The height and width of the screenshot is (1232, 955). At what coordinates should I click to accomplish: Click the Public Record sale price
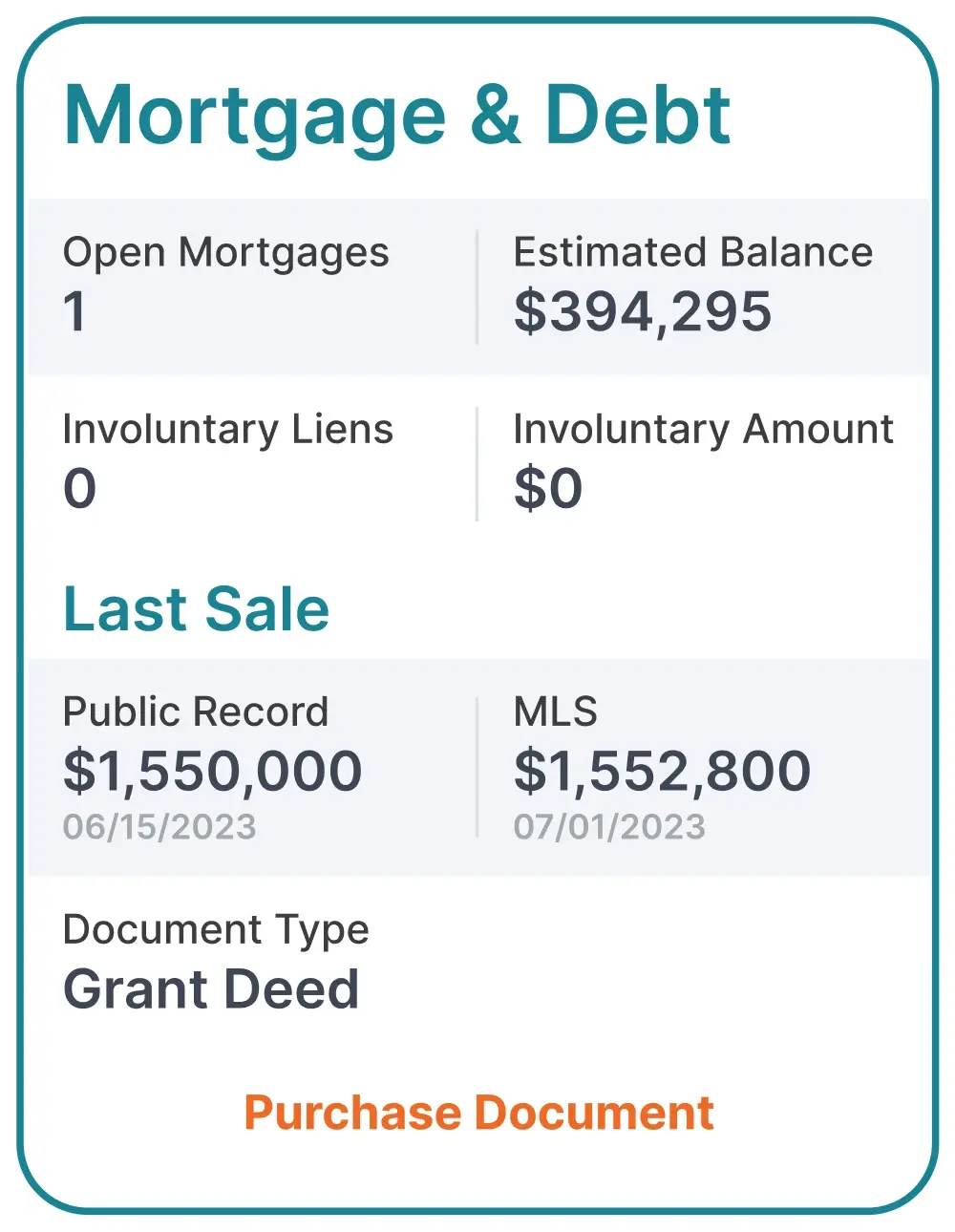(212, 769)
